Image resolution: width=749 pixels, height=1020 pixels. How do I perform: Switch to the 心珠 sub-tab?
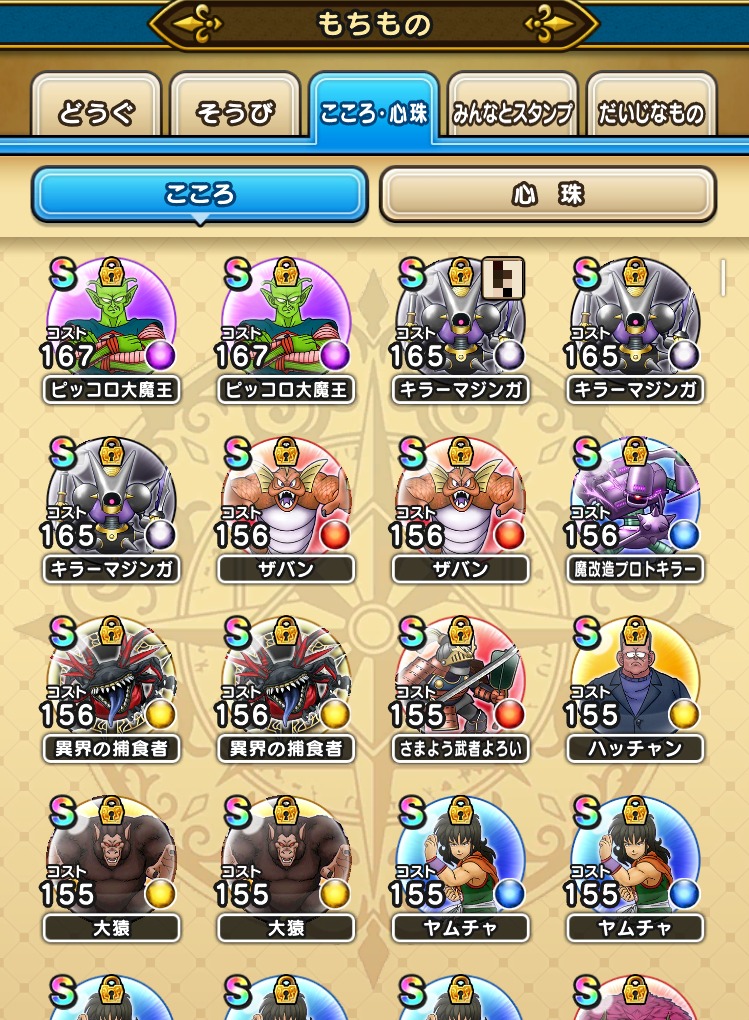547,194
